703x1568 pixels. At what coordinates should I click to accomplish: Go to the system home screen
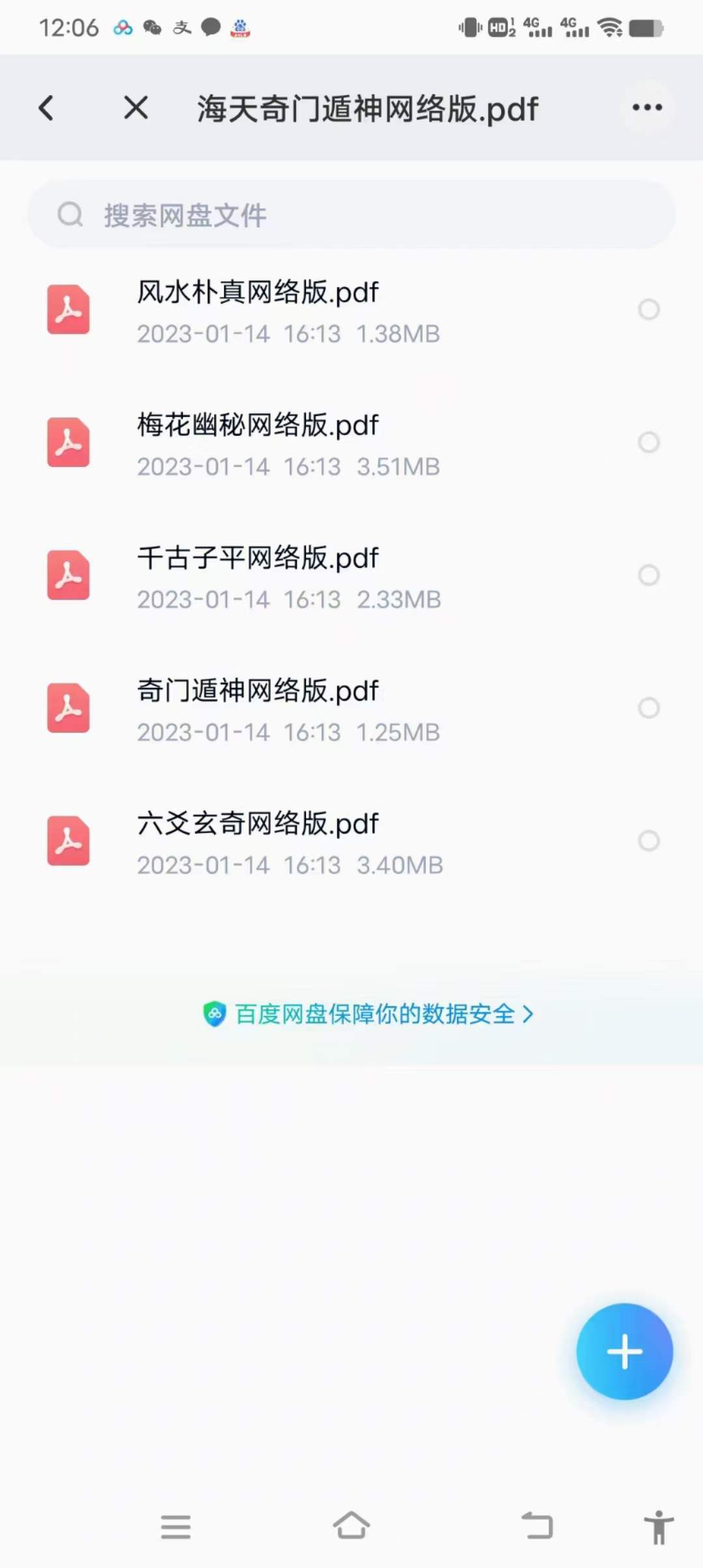(351, 1526)
